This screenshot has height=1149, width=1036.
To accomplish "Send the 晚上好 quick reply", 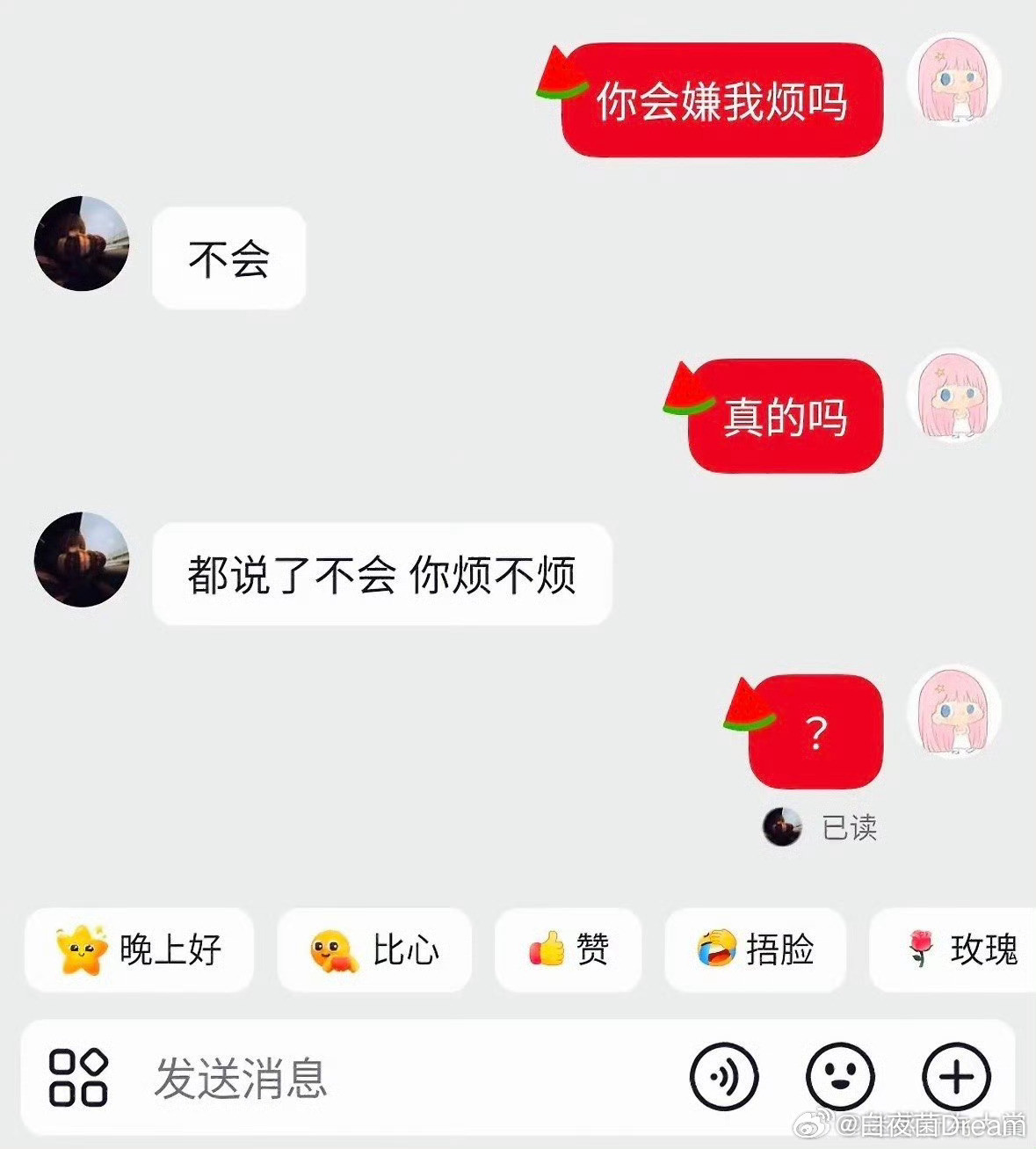I will tap(138, 950).
